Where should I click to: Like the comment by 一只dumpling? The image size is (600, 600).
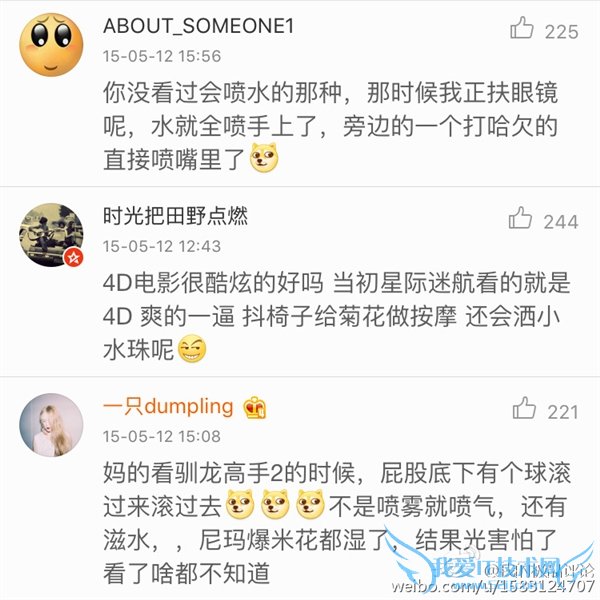click(523, 408)
